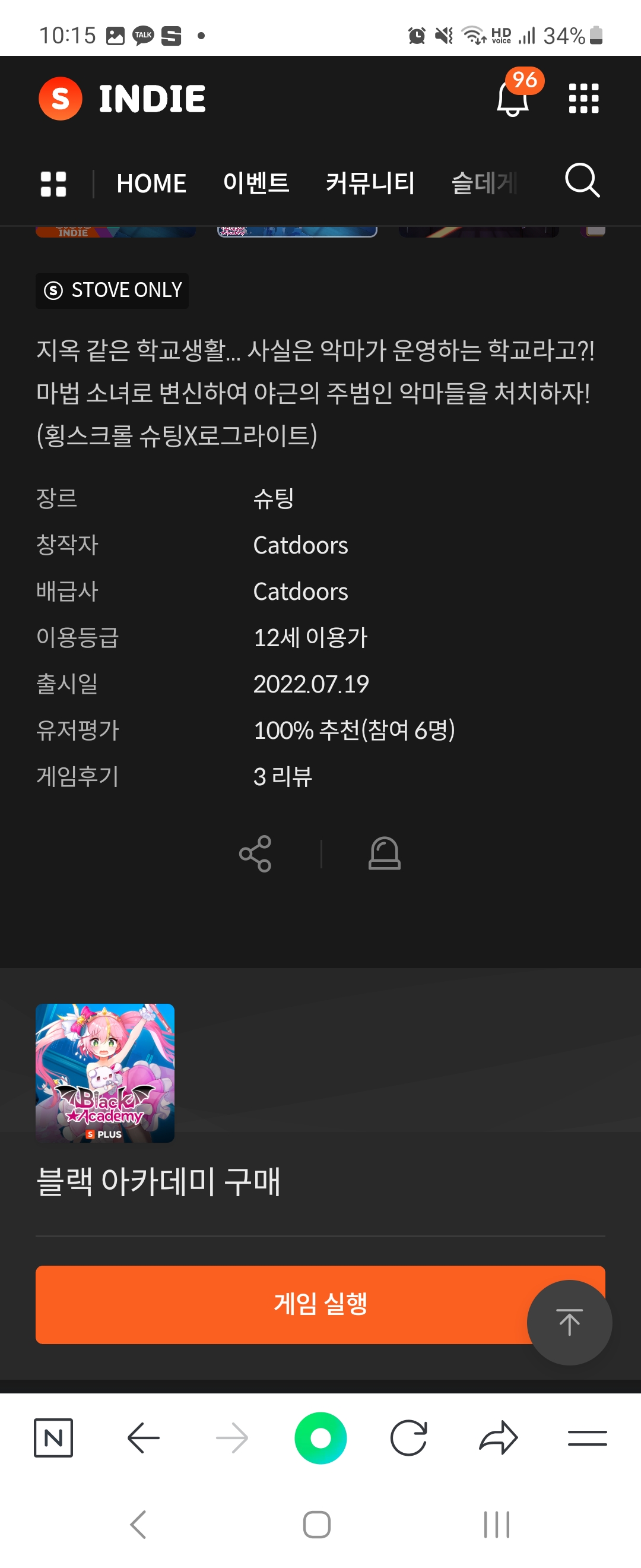Search the indie store
This screenshot has height=1568, width=641.
pos(582,181)
